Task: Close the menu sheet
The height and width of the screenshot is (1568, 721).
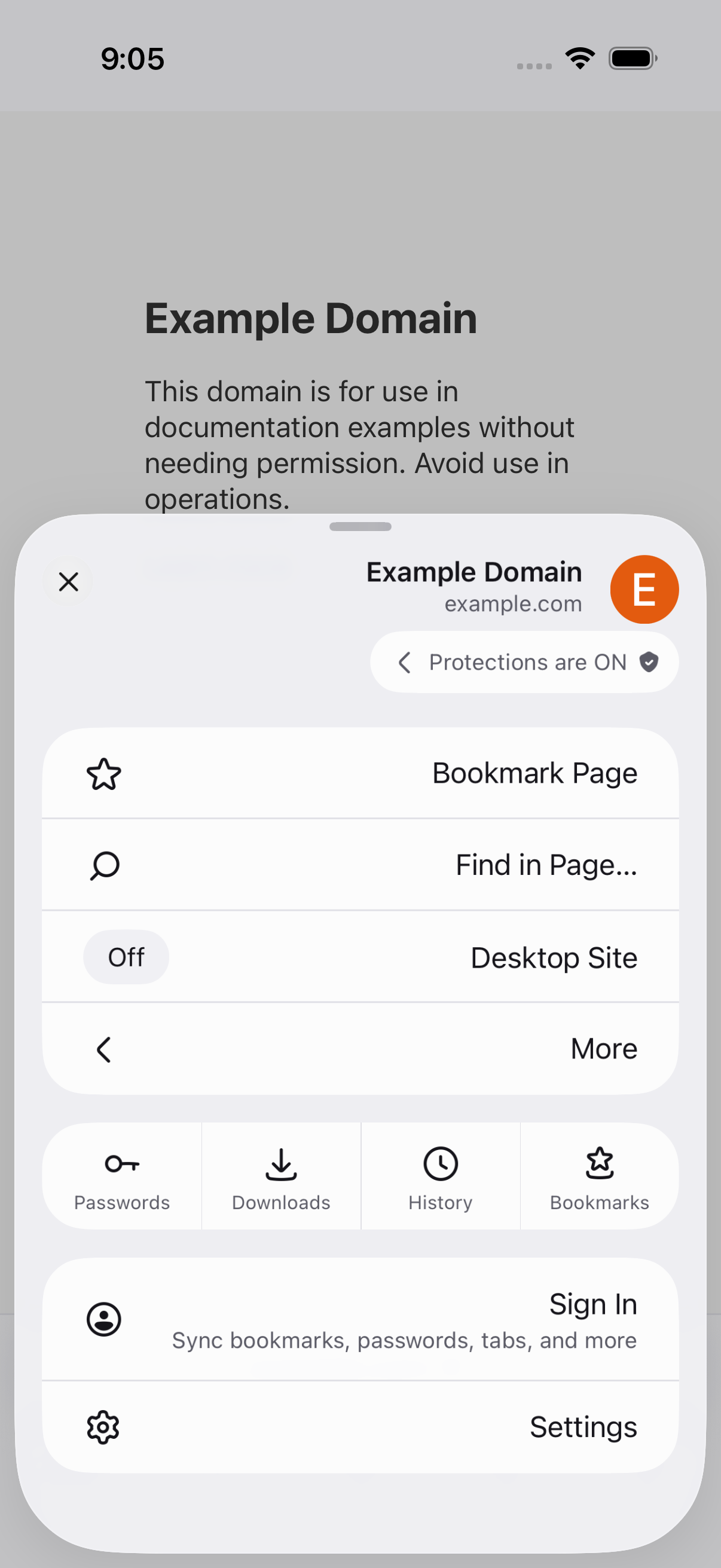Action: [68, 581]
